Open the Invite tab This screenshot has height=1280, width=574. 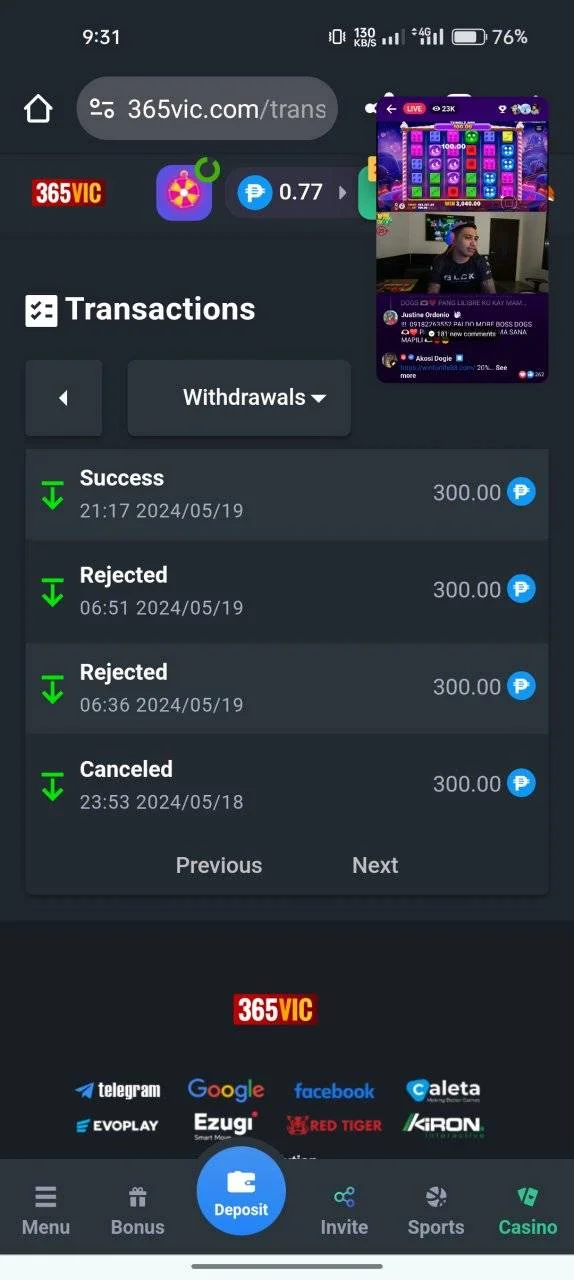[344, 1211]
